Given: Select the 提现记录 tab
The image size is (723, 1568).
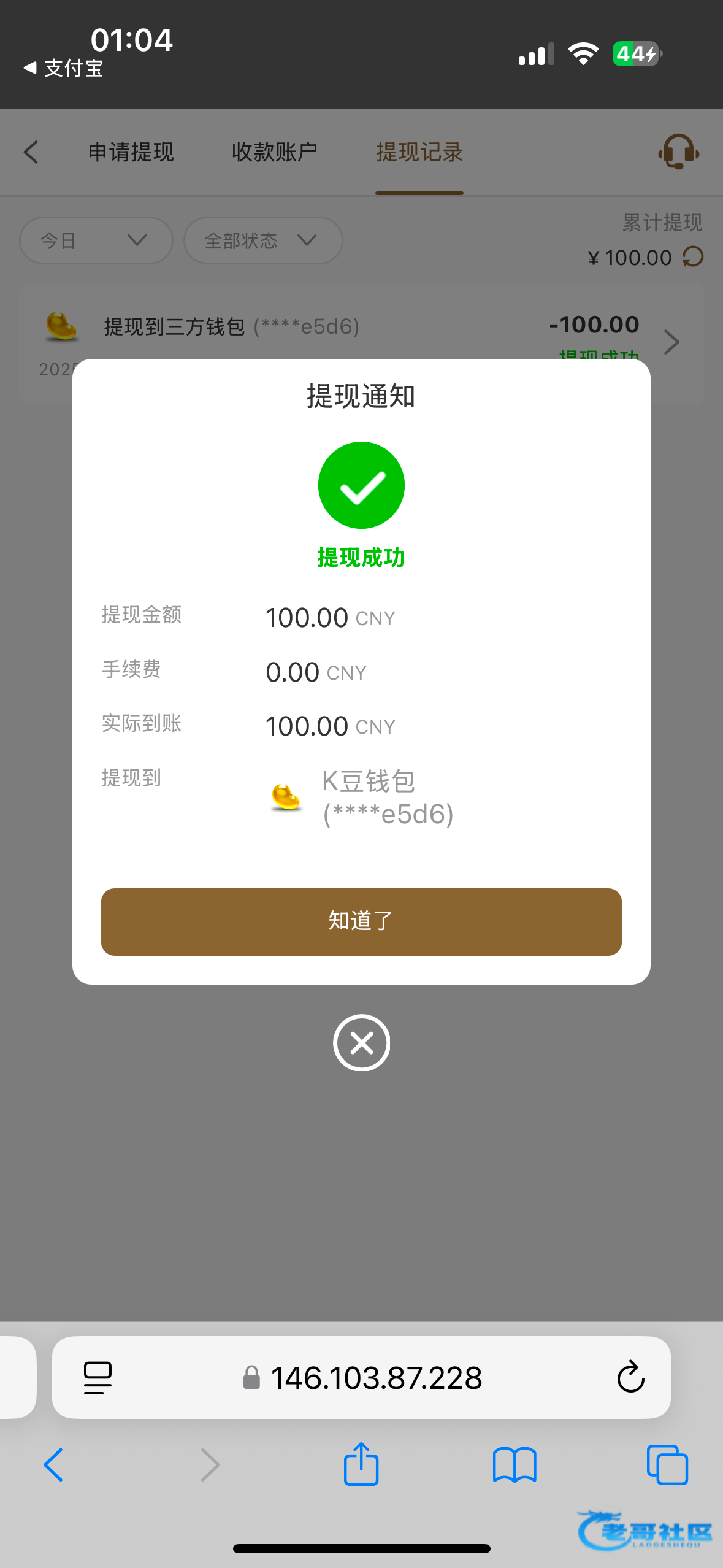Looking at the screenshot, I should pyautogui.click(x=419, y=152).
